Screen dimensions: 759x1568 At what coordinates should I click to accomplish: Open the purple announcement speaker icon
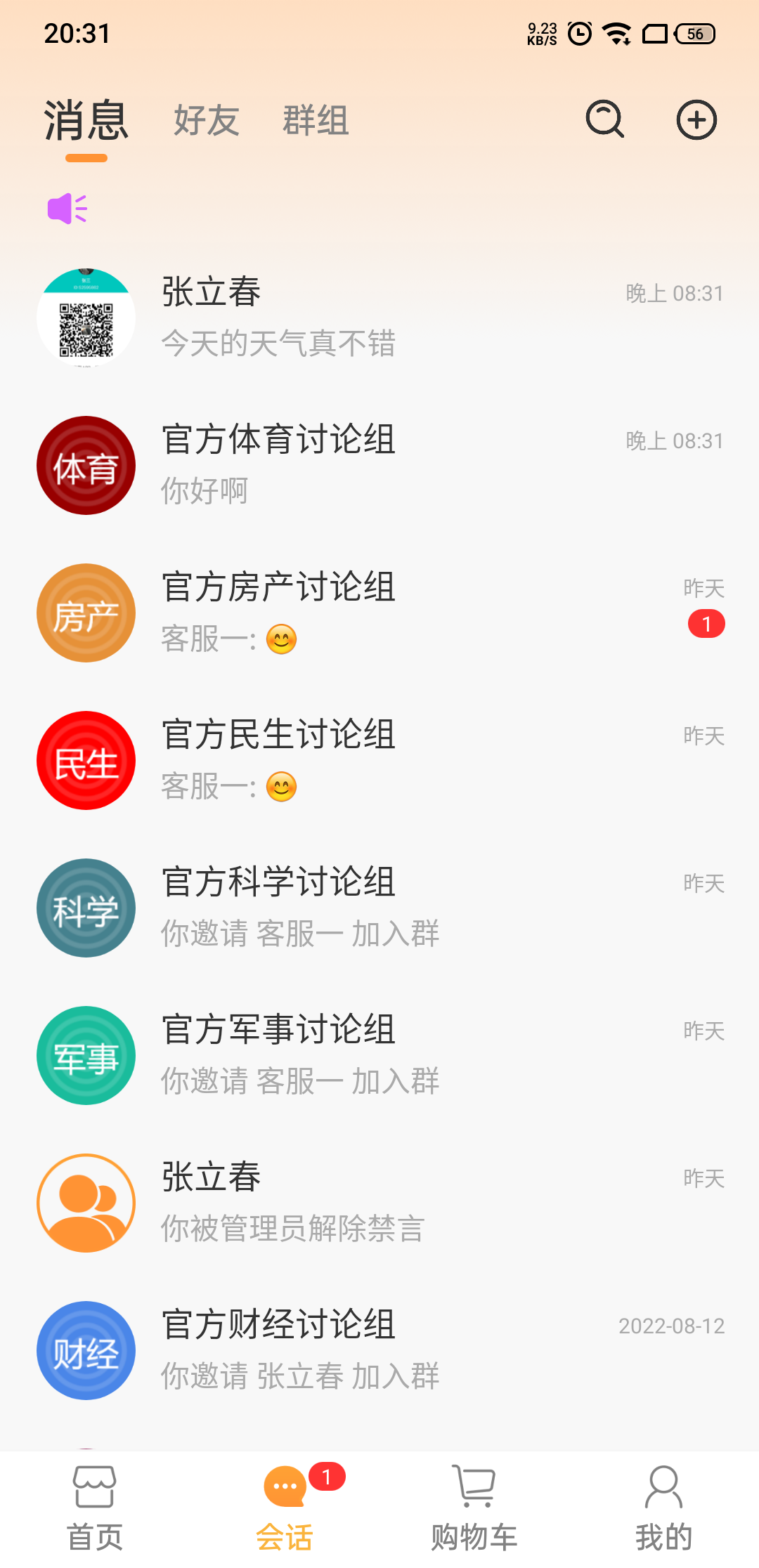67,209
